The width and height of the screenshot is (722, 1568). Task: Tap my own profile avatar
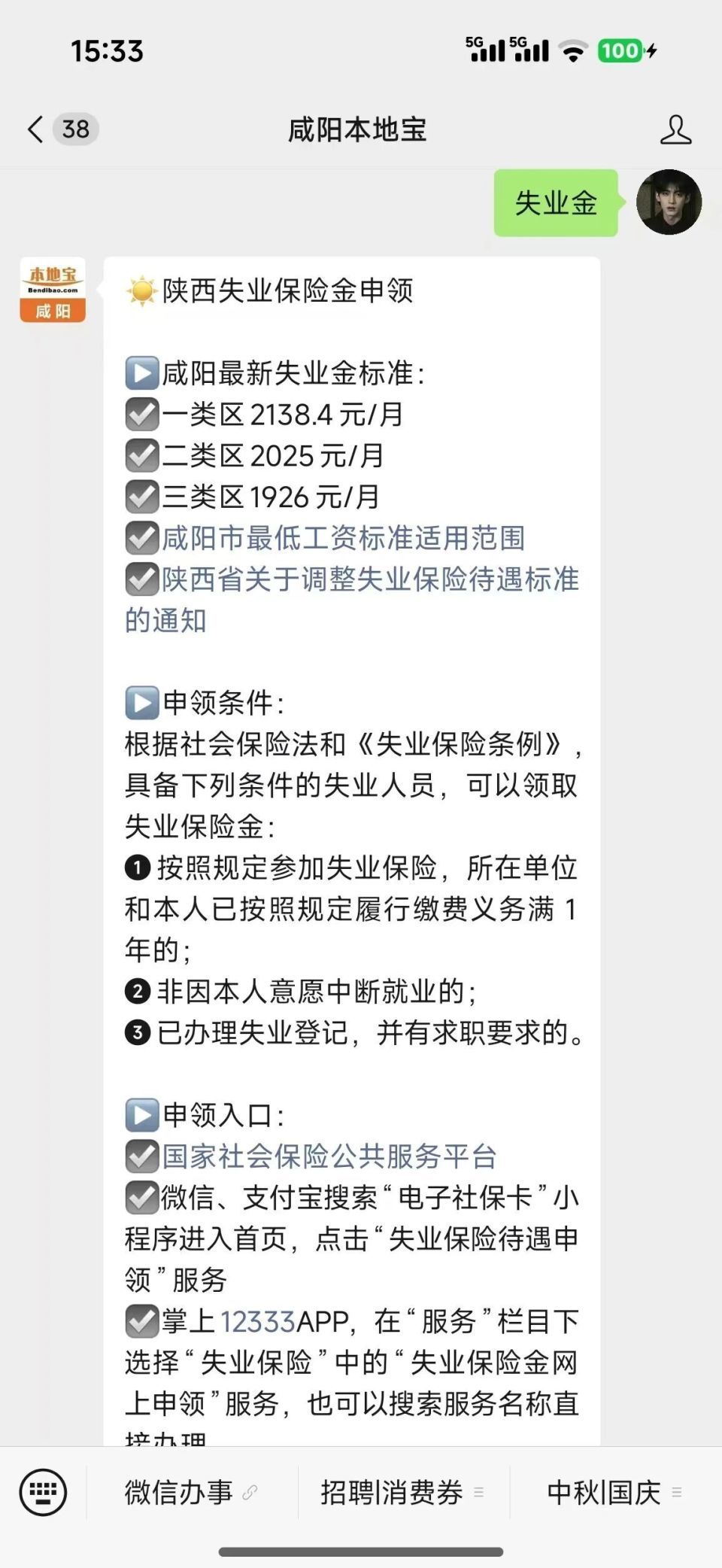(x=669, y=202)
